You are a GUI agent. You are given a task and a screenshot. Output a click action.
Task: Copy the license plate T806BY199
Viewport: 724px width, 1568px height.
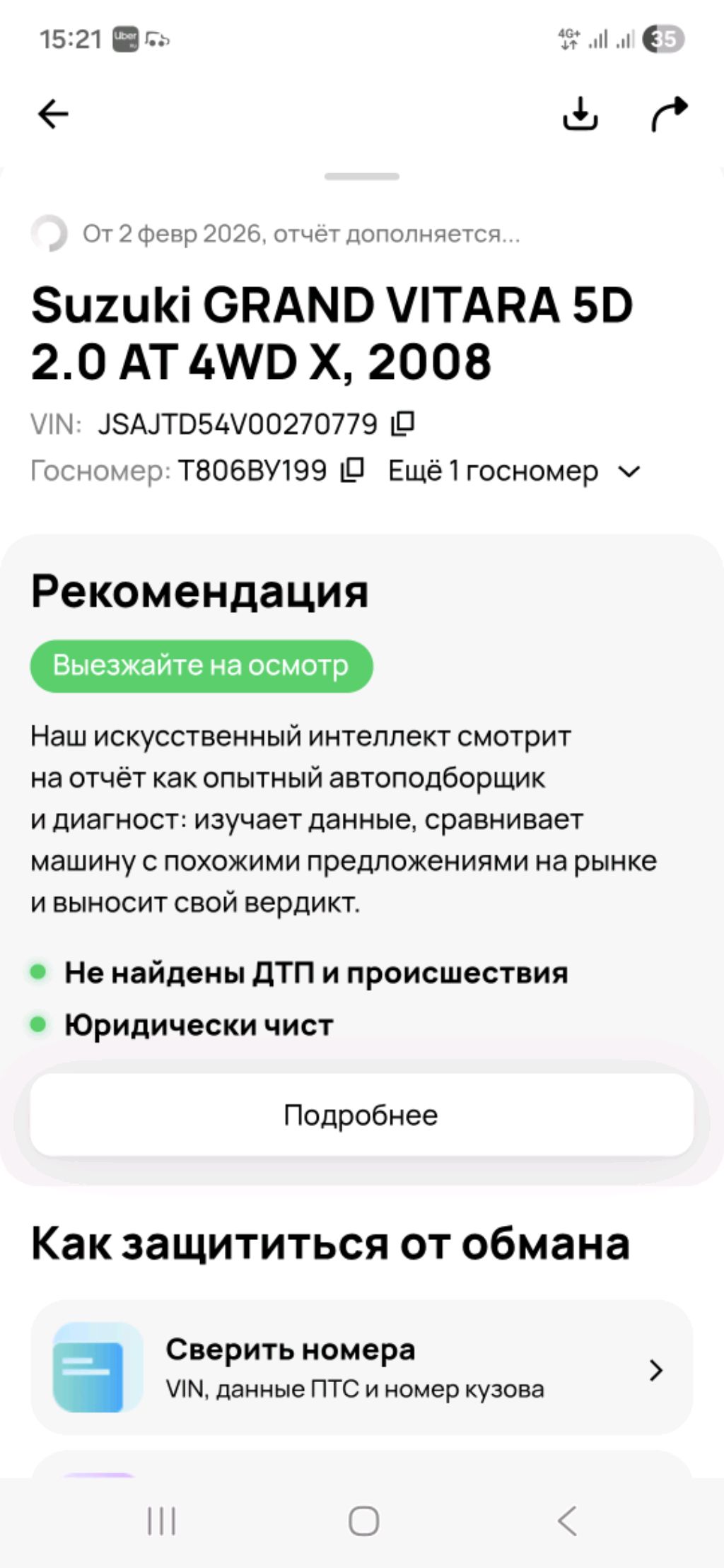coord(352,469)
